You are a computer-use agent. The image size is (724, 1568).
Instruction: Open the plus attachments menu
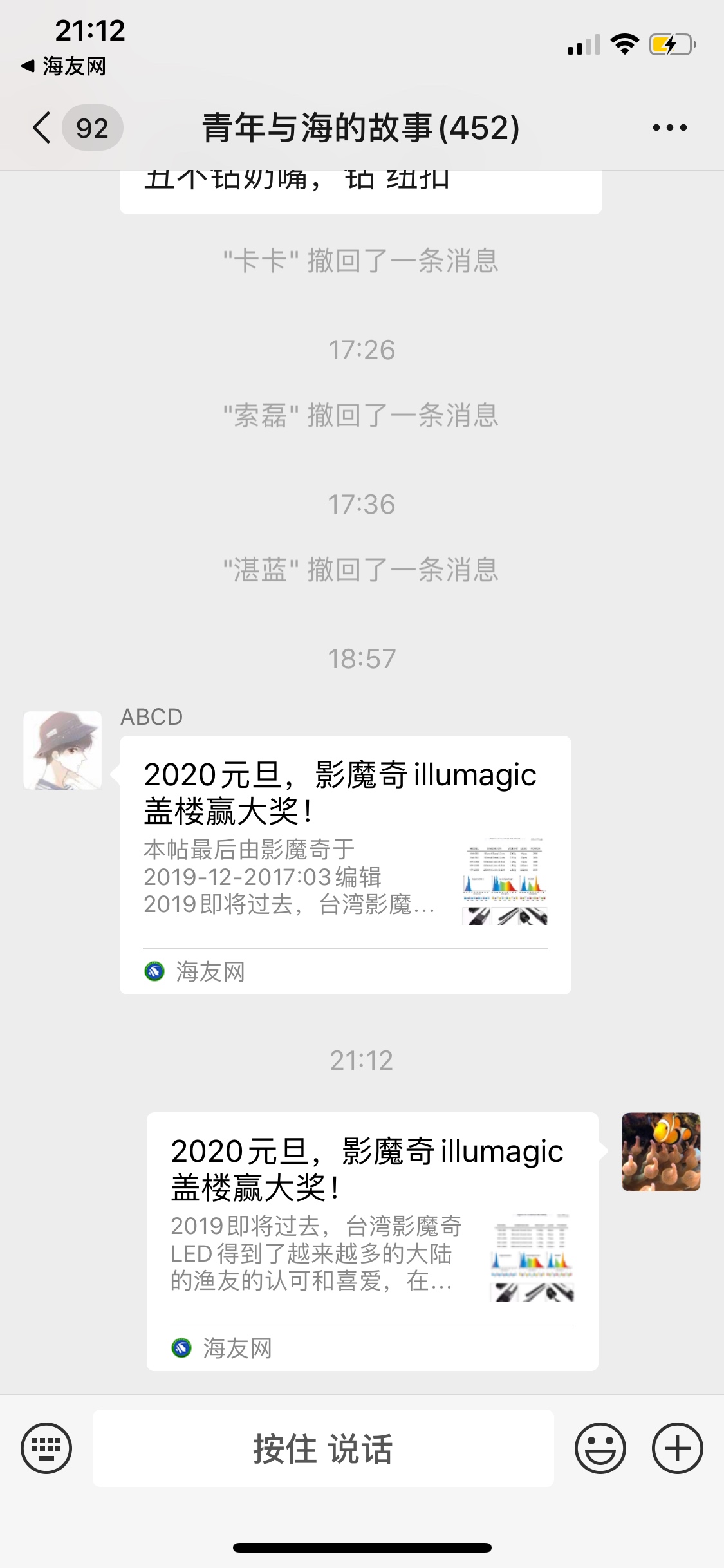click(677, 1448)
